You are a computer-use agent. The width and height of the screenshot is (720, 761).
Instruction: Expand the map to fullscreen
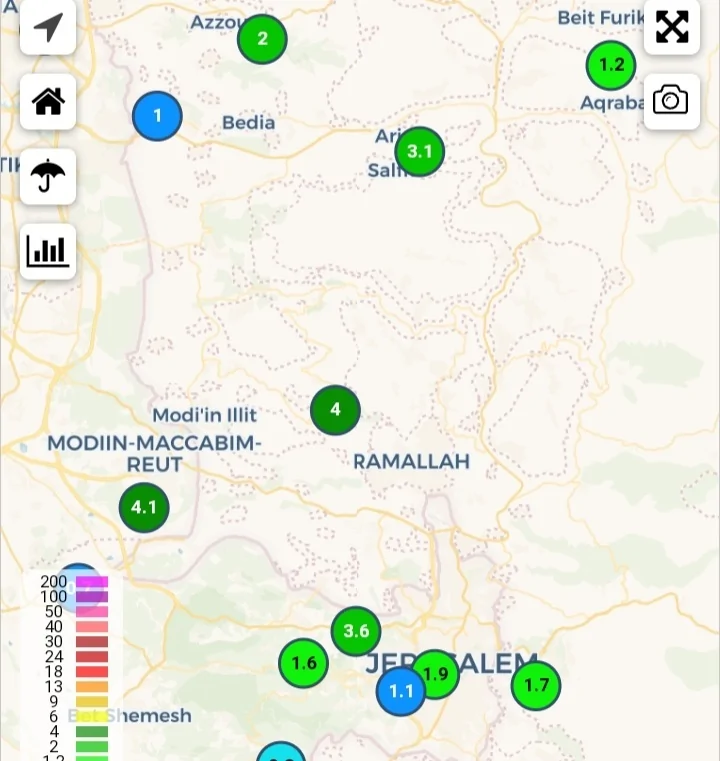671,27
